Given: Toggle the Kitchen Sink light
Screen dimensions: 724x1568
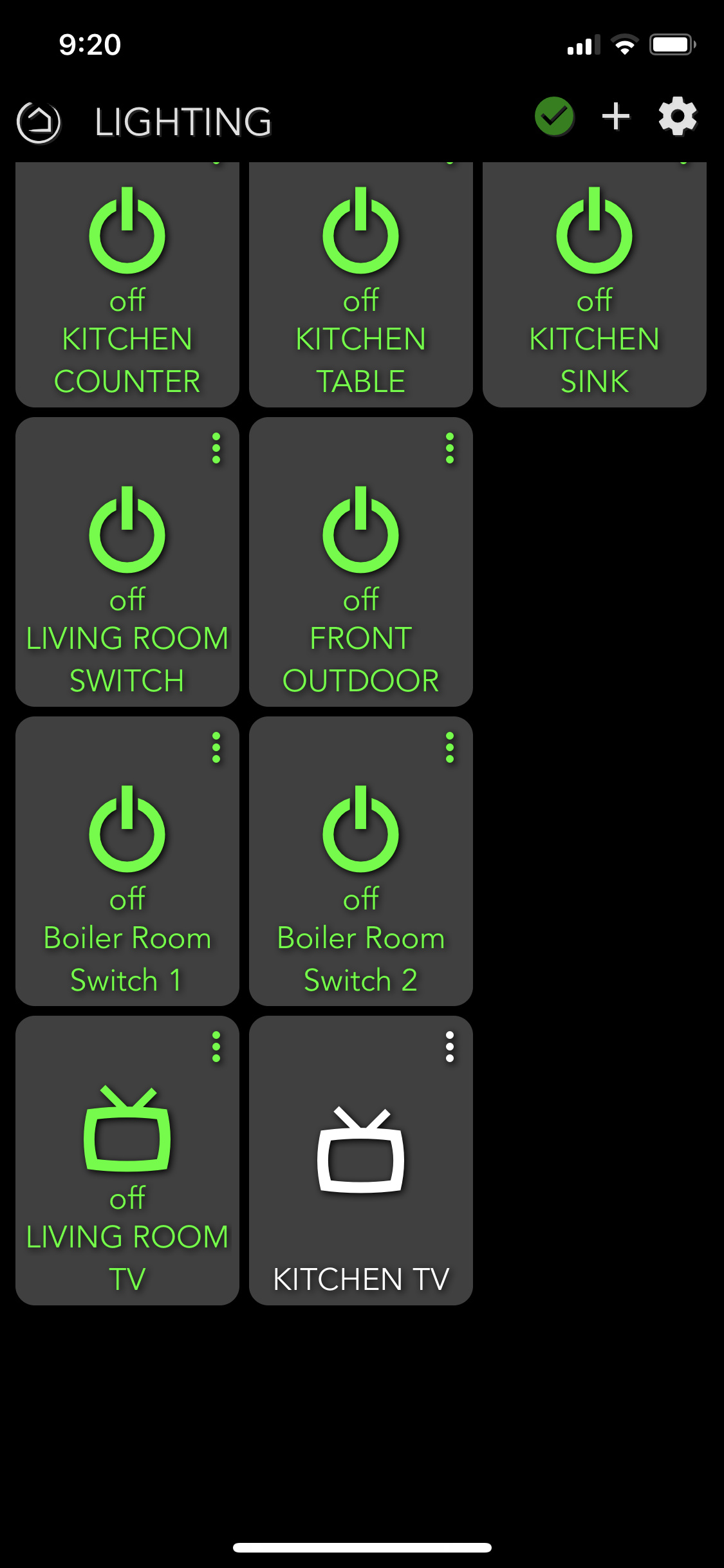Looking at the screenshot, I should (x=594, y=232).
